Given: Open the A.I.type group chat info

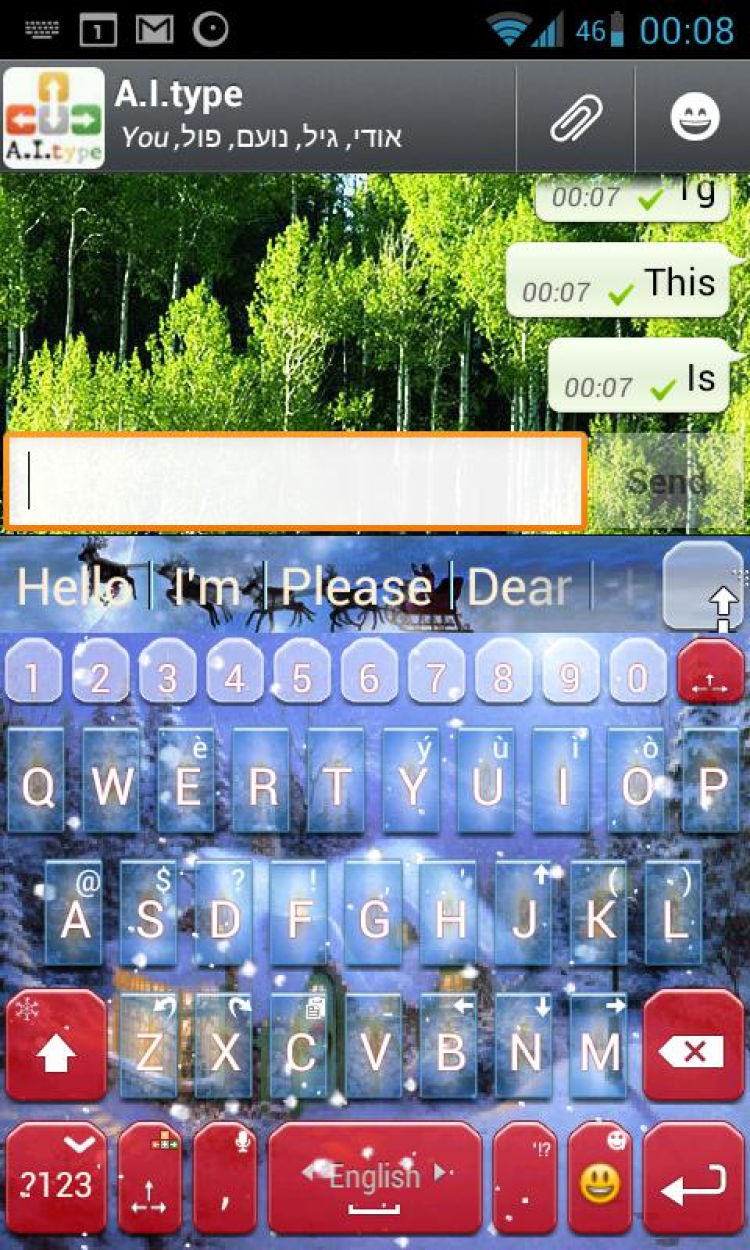Looking at the screenshot, I should [x=260, y=116].
